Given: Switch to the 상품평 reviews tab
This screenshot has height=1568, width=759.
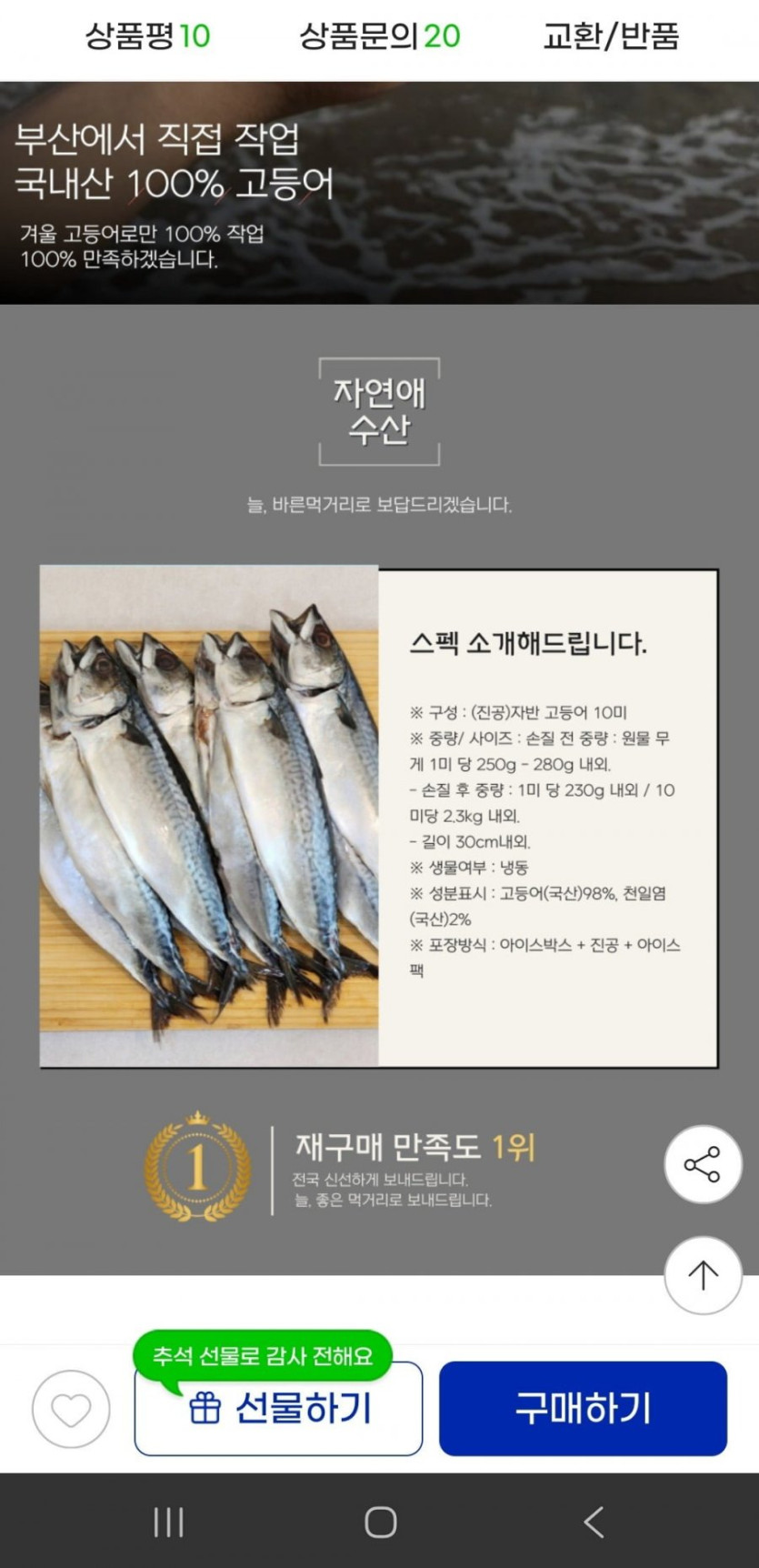Looking at the screenshot, I should (147, 36).
